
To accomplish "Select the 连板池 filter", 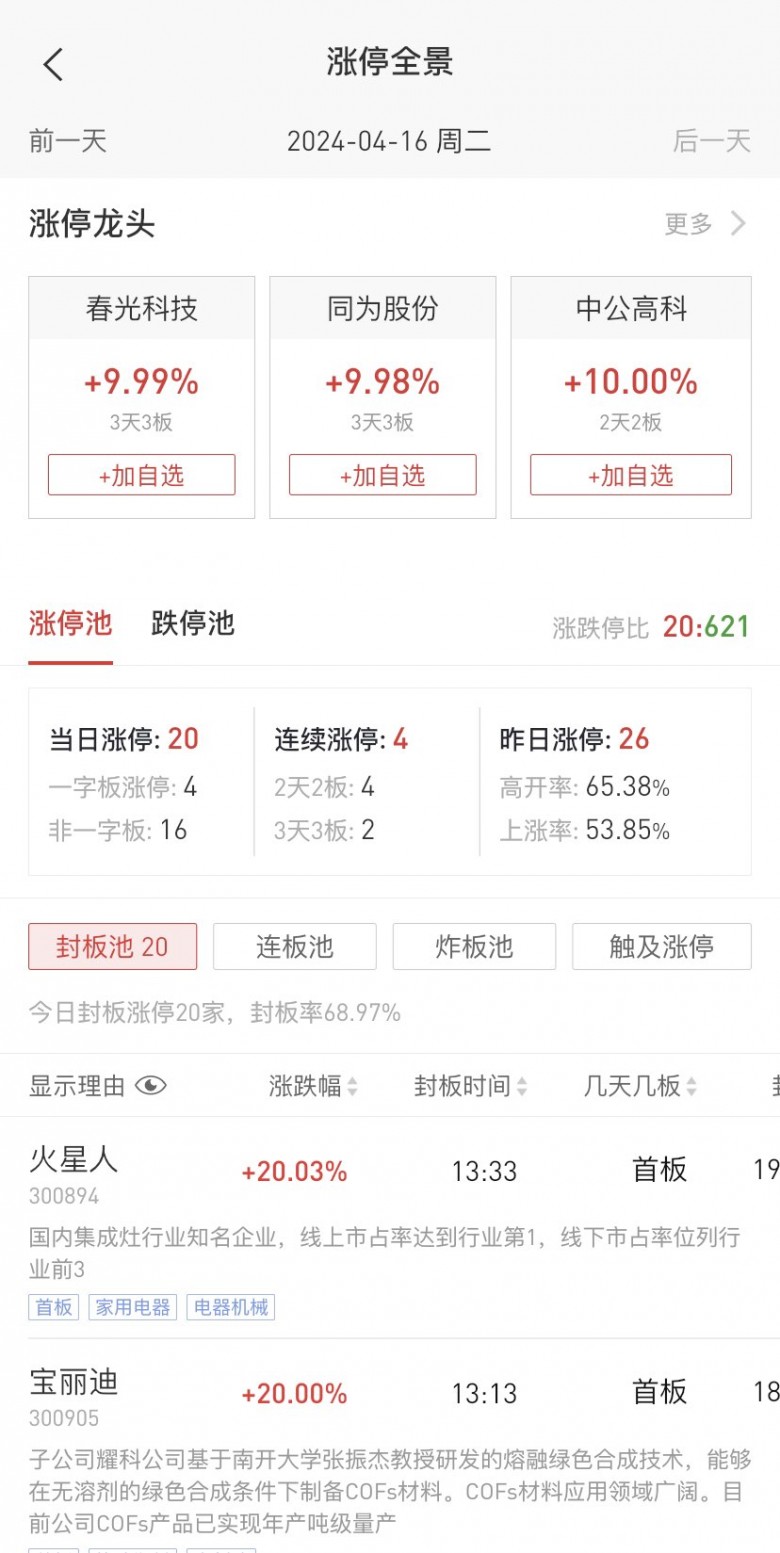I will tap(294, 946).
